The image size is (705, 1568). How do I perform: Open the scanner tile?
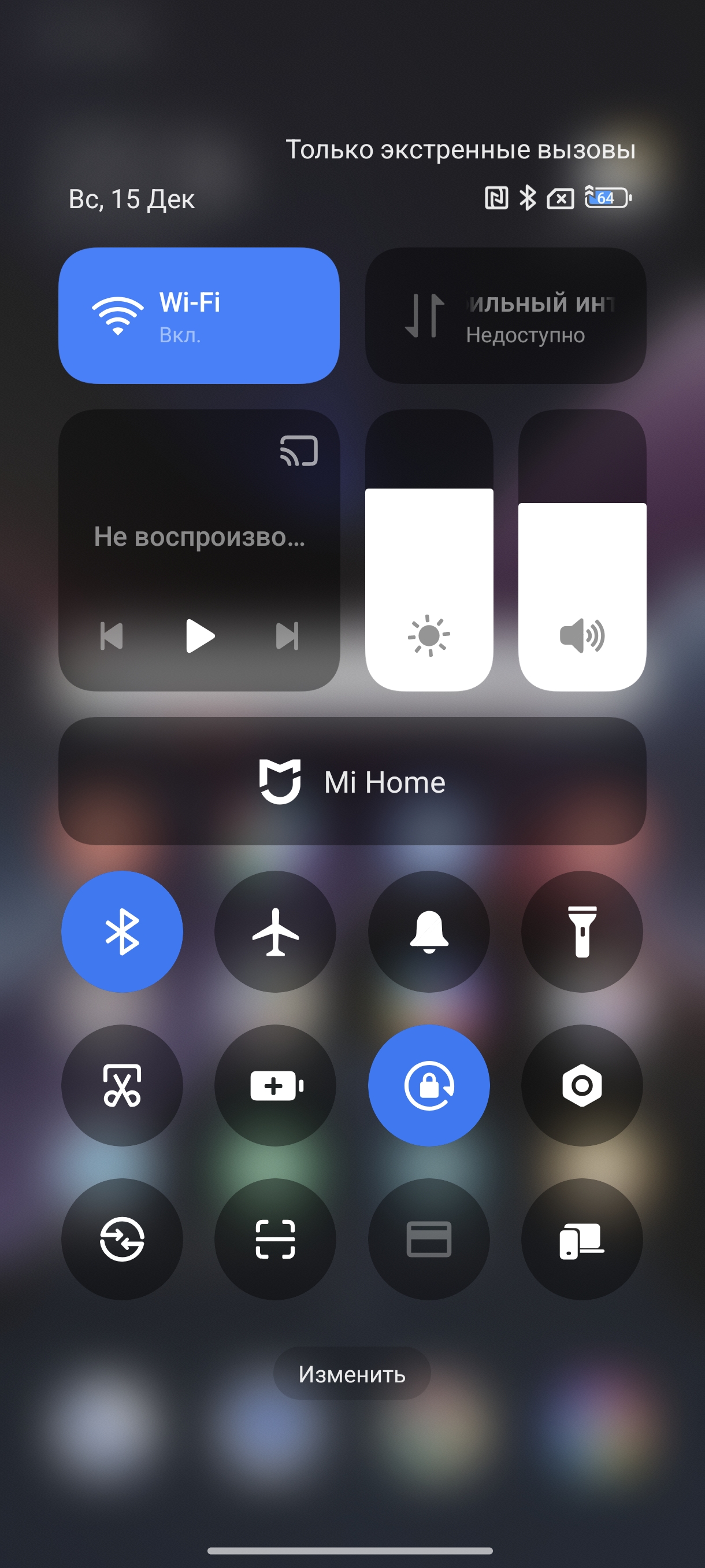(x=276, y=1238)
